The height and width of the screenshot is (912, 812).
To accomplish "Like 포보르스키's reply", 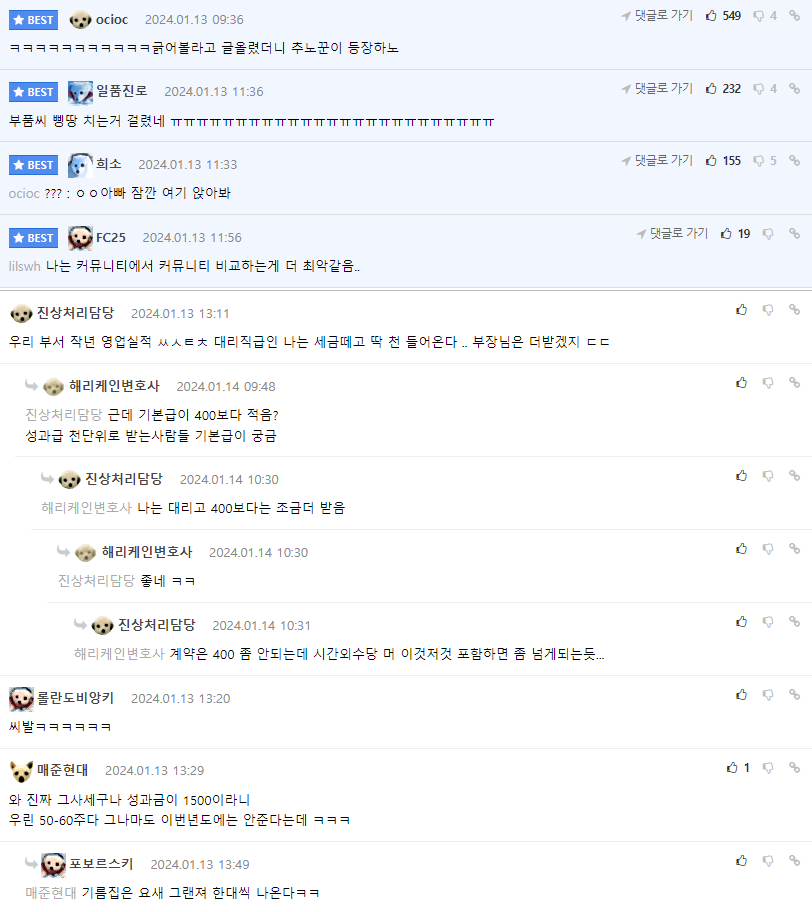I will [741, 861].
